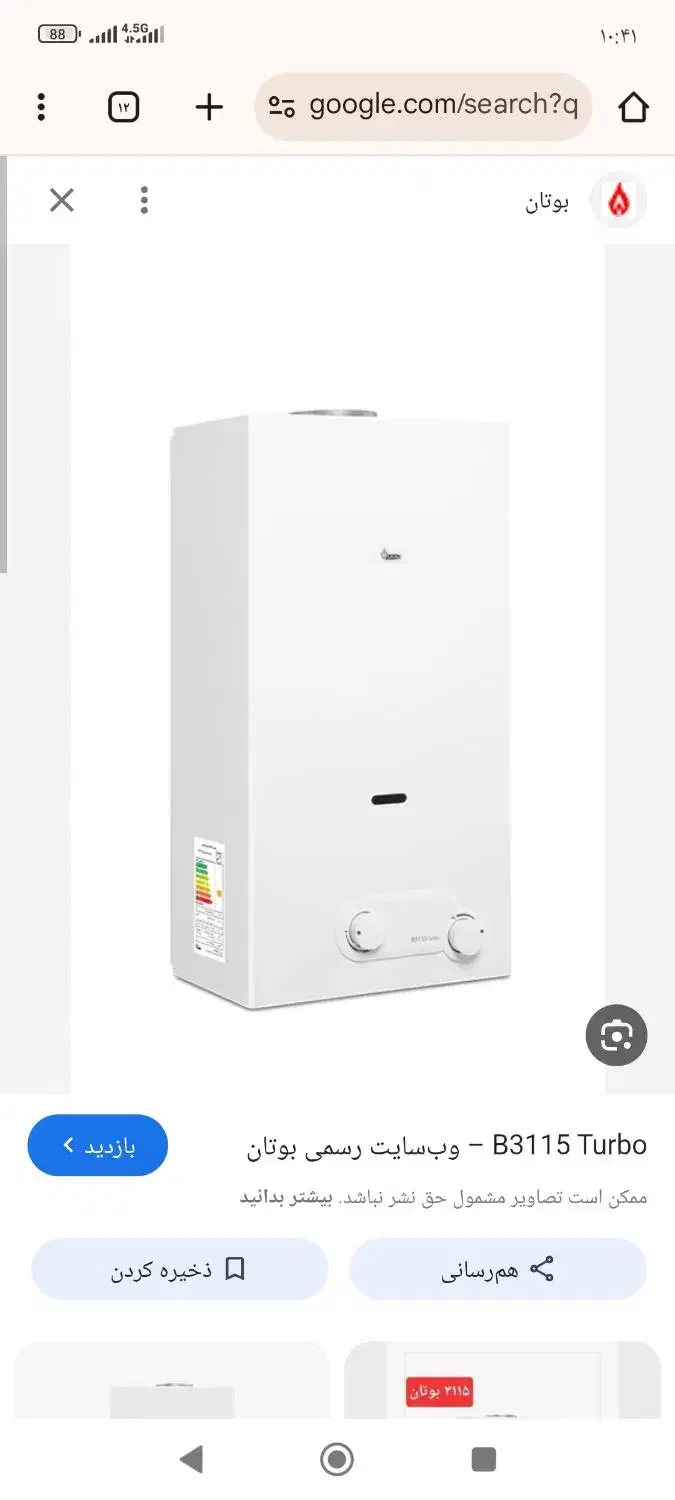Open the tab switcher showing 12 tabs

(123, 107)
